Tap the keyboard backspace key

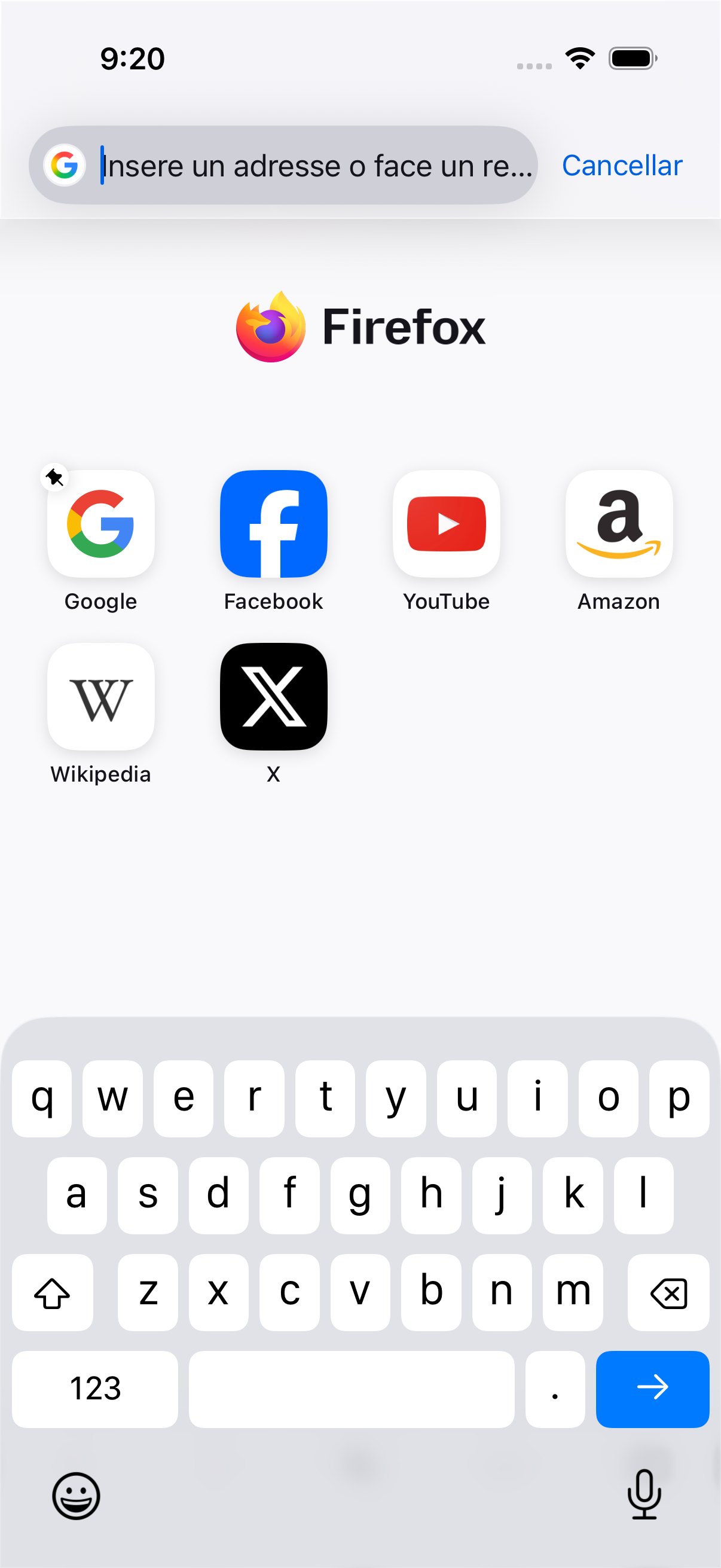pyautogui.click(x=668, y=1292)
